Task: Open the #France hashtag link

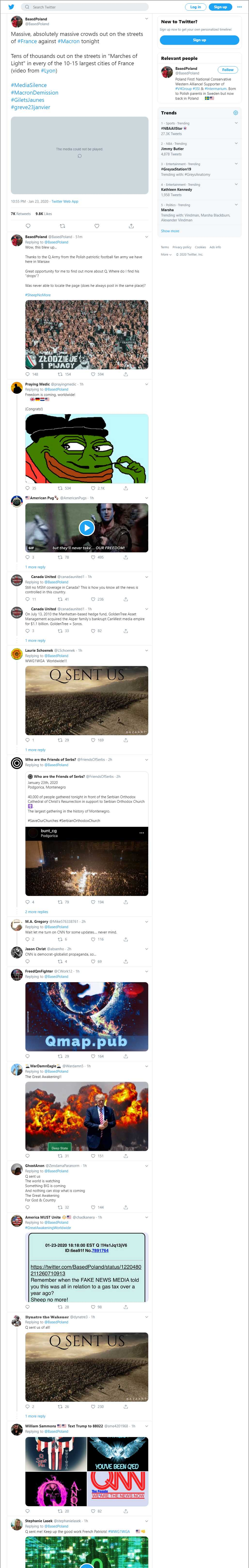Action: point(27,41)
